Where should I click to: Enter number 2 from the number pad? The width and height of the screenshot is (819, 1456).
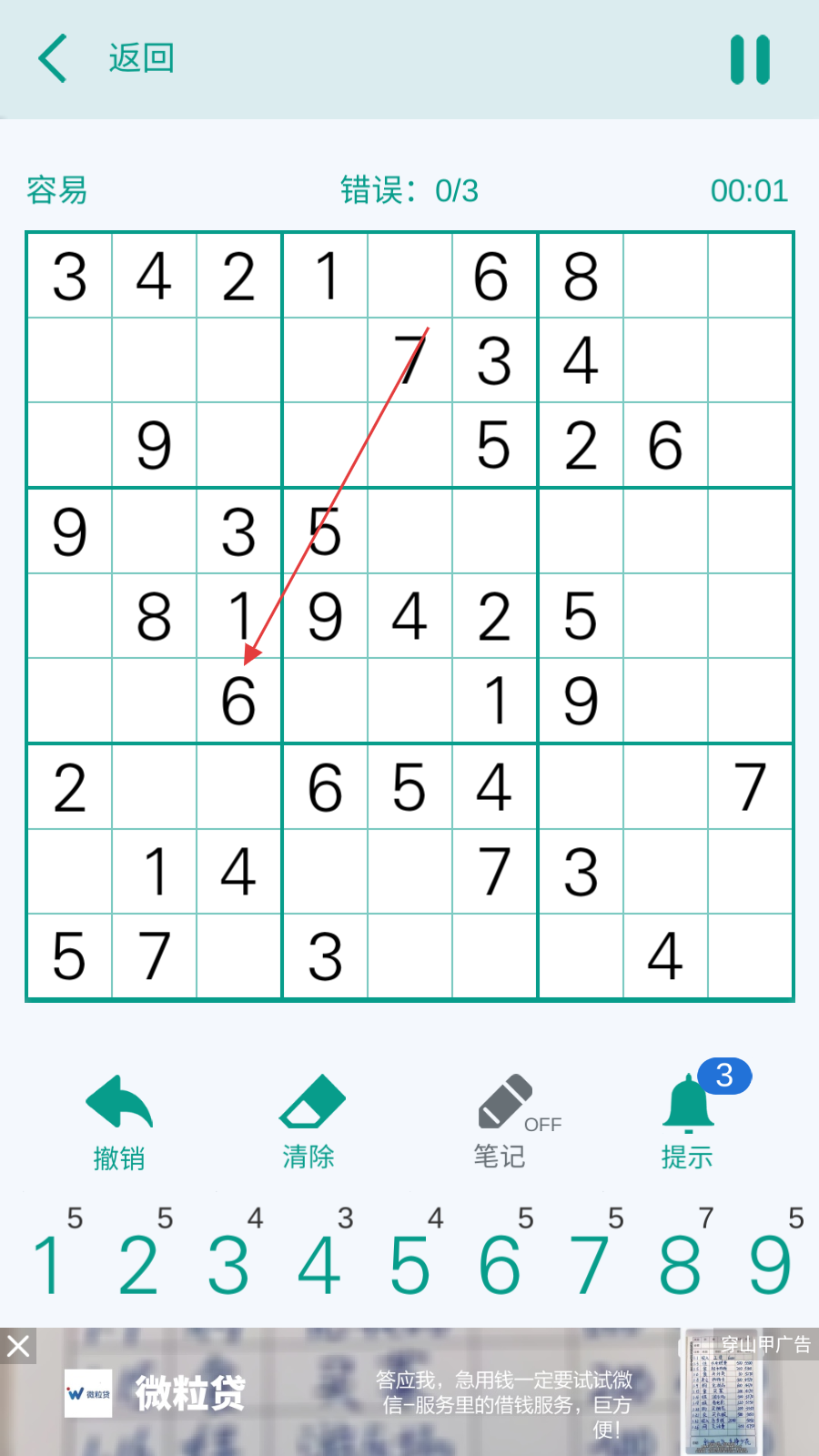138,1265
